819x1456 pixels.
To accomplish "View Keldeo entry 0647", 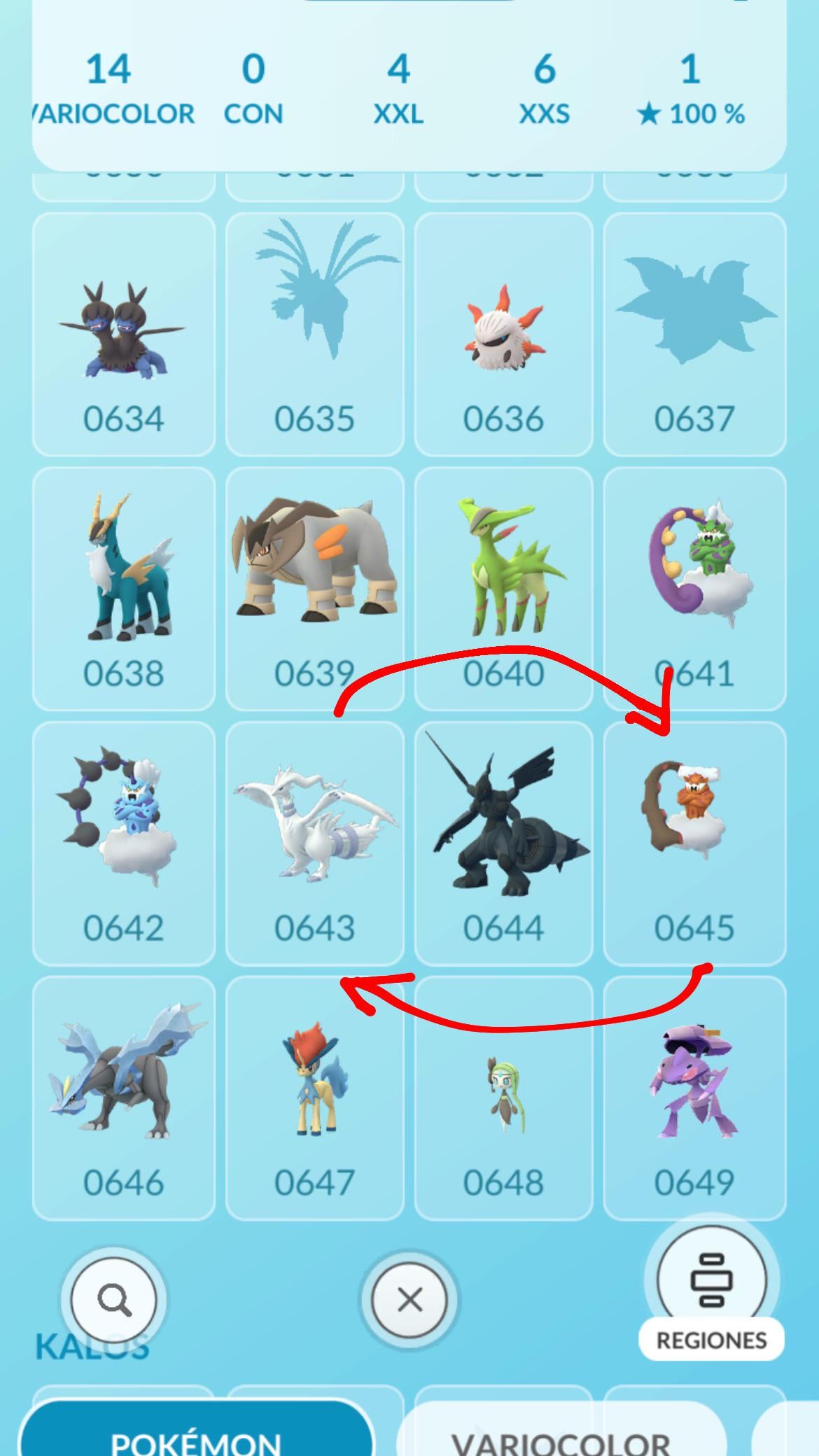I will (314, 1098).
